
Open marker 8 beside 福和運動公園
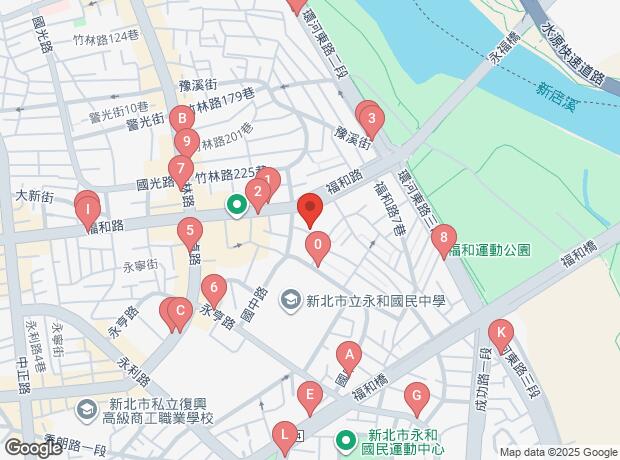tap(444, 237)
